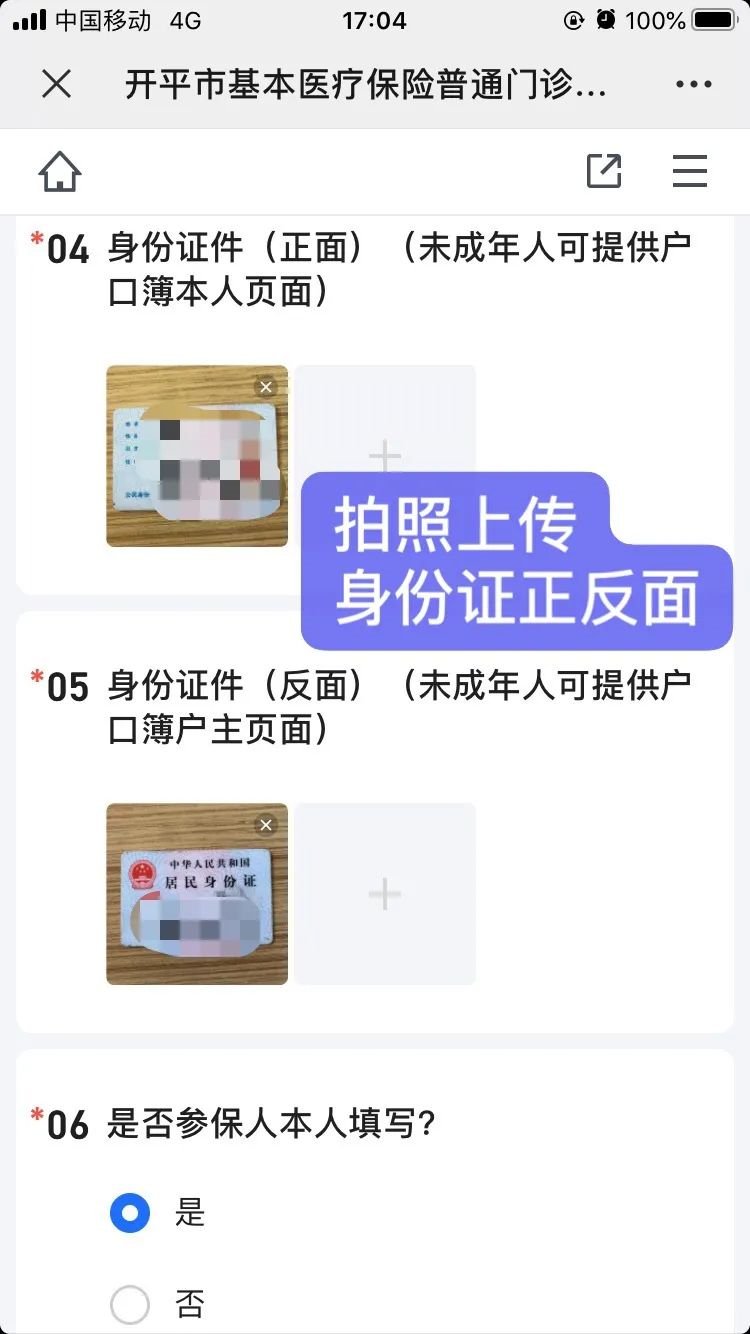The image size is (750, 1334).
Task: Open the three-dot more options menu
Action: click(x=693, y=85)
